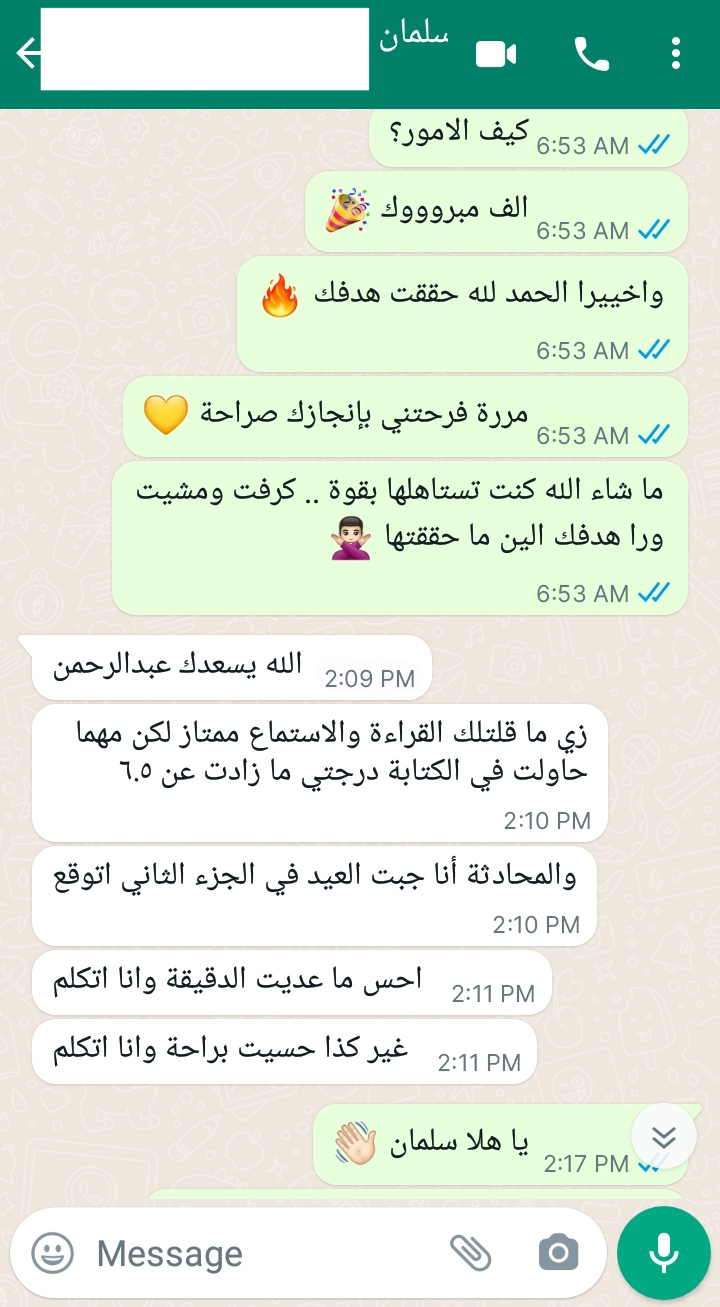Tap the microphone voice message button
This screenshot has height=1307, width=720.
pos(664,1252)
